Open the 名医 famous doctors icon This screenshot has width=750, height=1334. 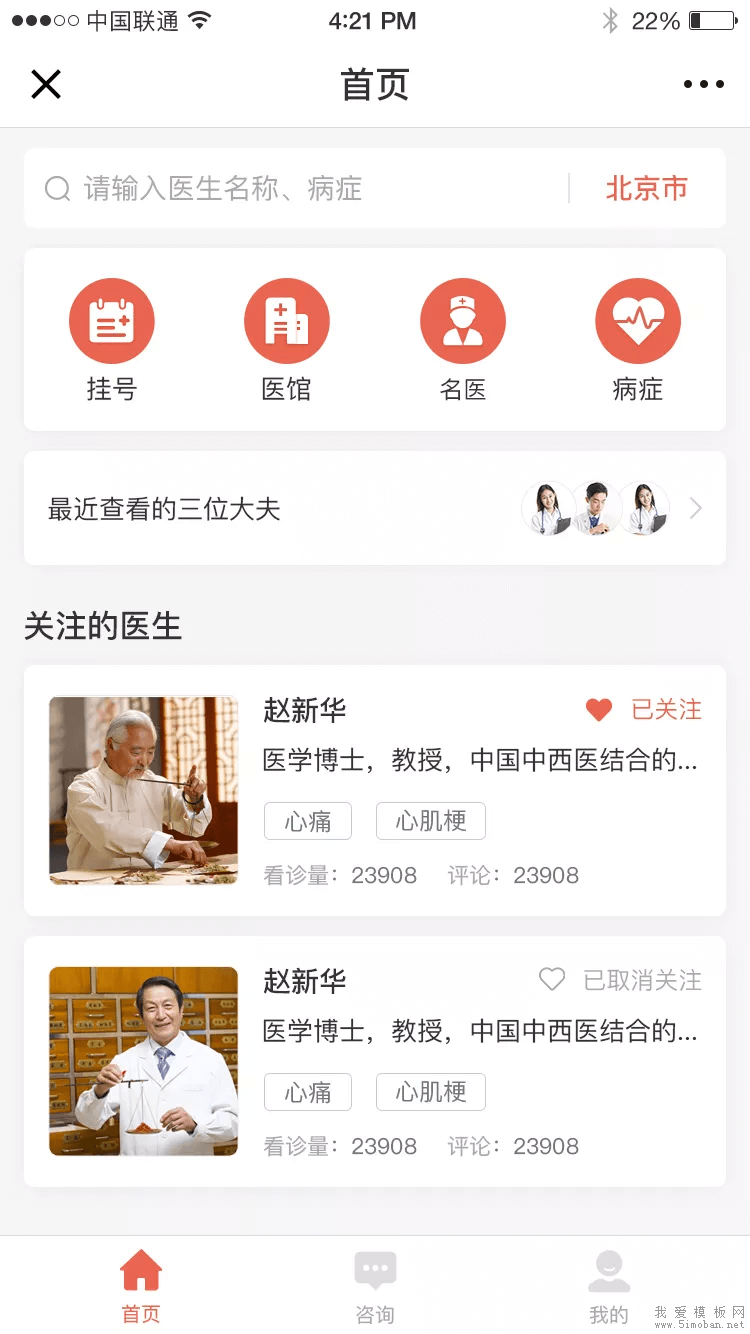463,320
